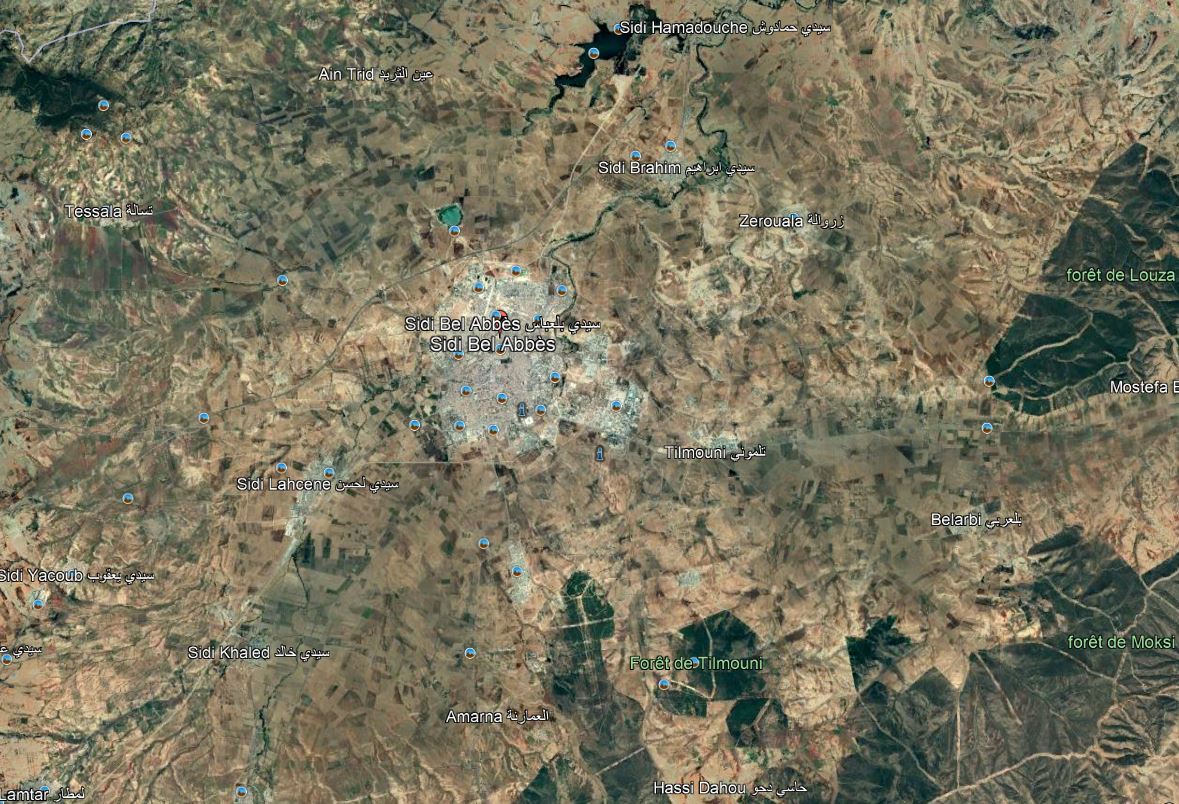
Task: Open the Sidi Lahcene place label
Action: 317,485
